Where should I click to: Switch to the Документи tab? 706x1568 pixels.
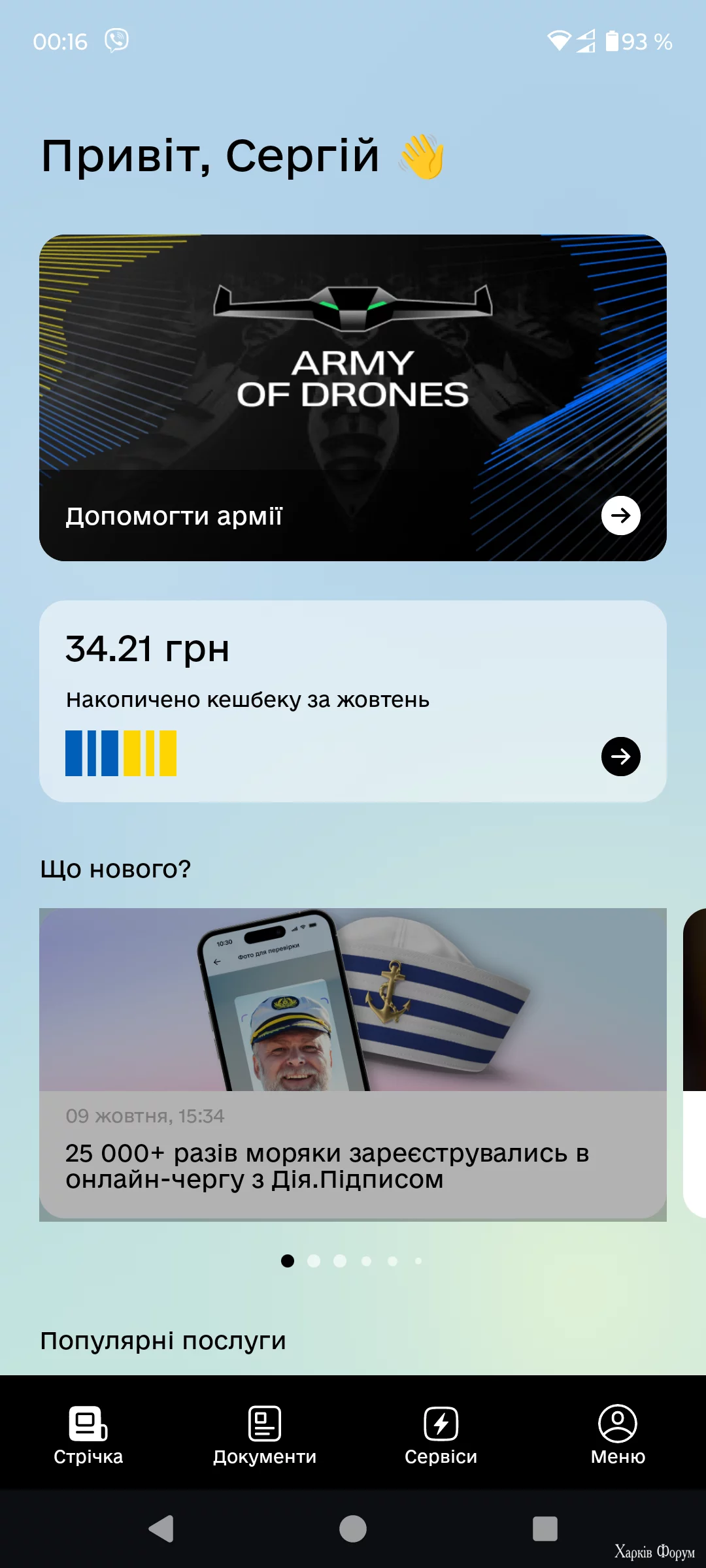coord(265,1434)
